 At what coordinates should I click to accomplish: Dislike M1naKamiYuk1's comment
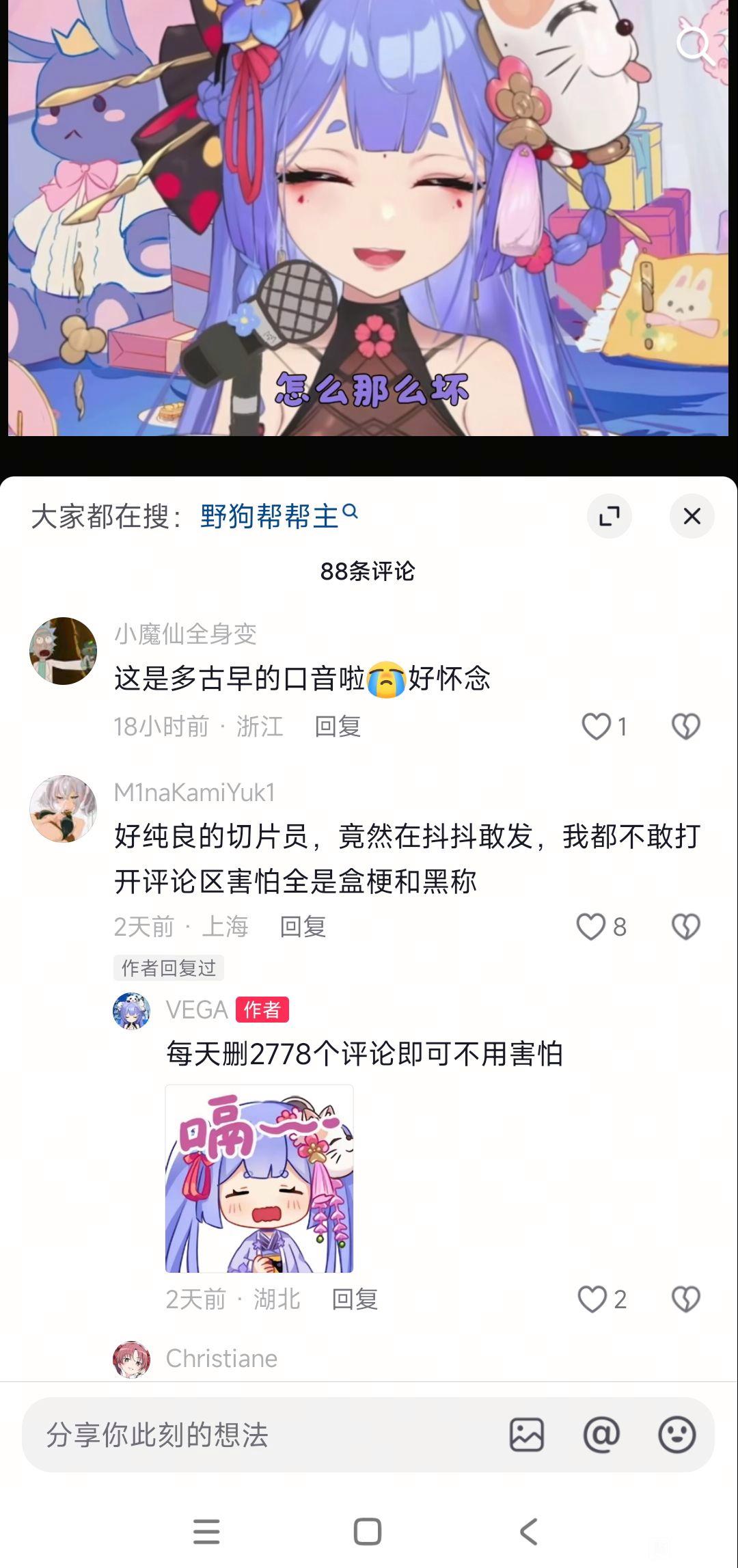(685, 927)
